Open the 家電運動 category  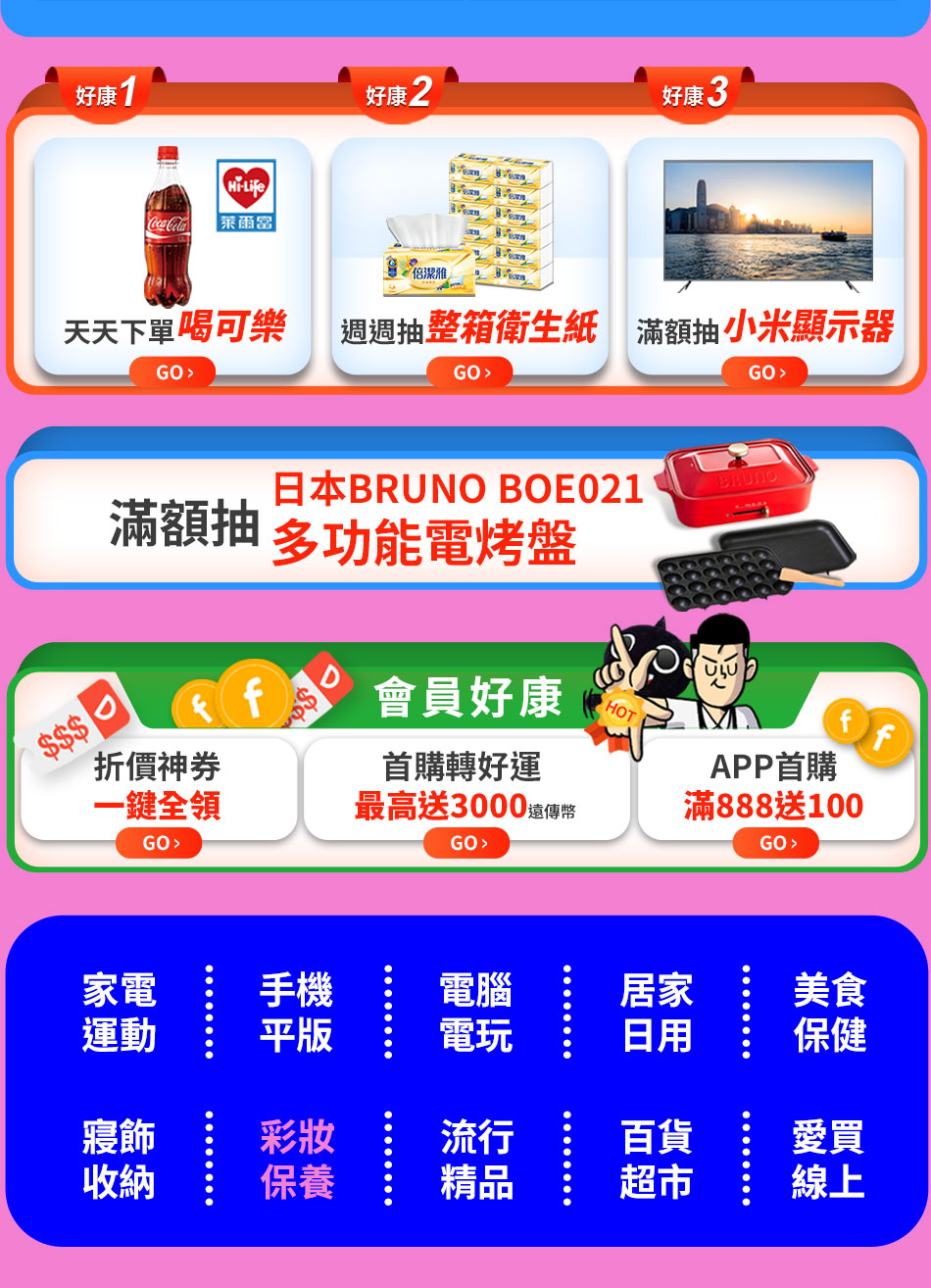[x=120, y=1013]
